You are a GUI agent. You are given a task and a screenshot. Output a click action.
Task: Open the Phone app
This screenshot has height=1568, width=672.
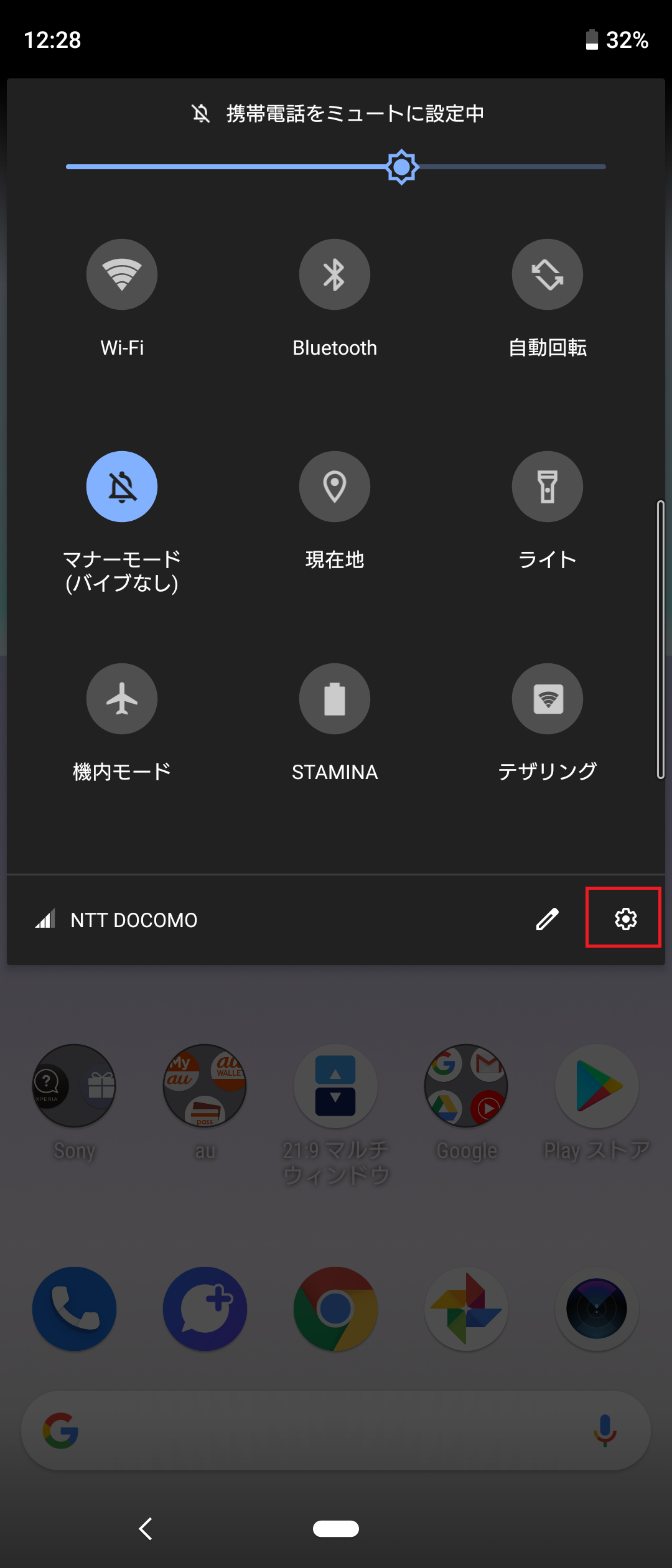[74, 1309]
